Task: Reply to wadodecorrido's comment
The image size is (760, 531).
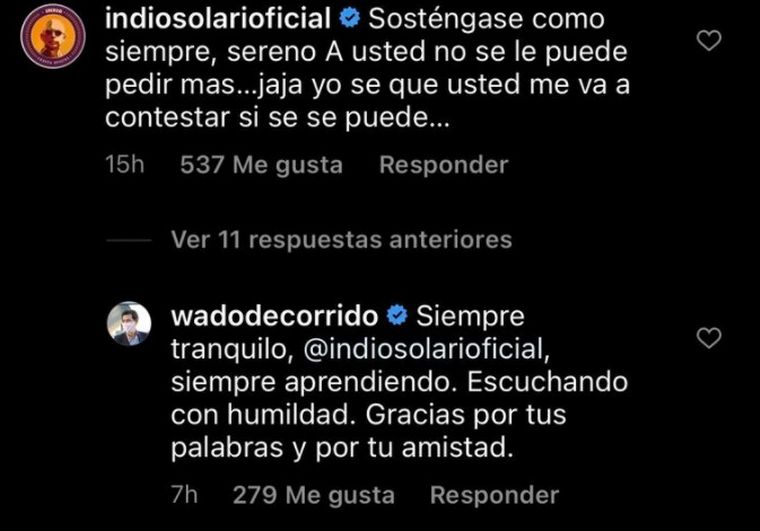Action: point(494,495)
